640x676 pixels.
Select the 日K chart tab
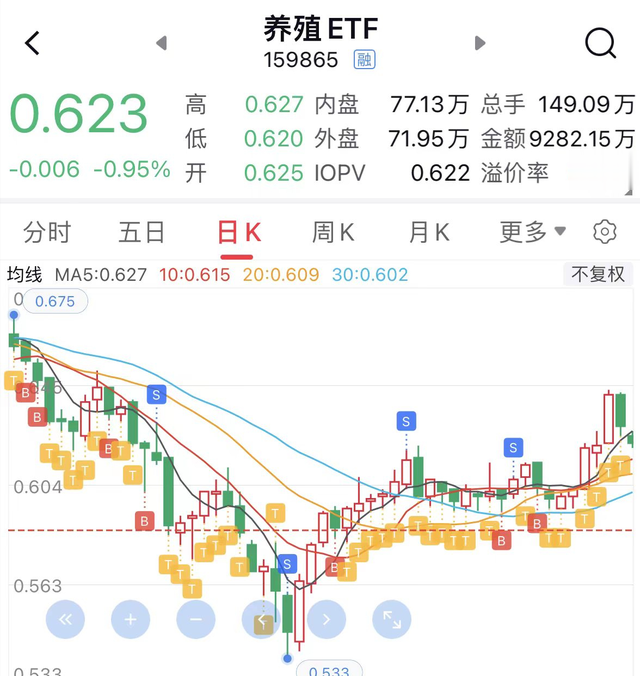pyautogui.click(x=239, y=232)
